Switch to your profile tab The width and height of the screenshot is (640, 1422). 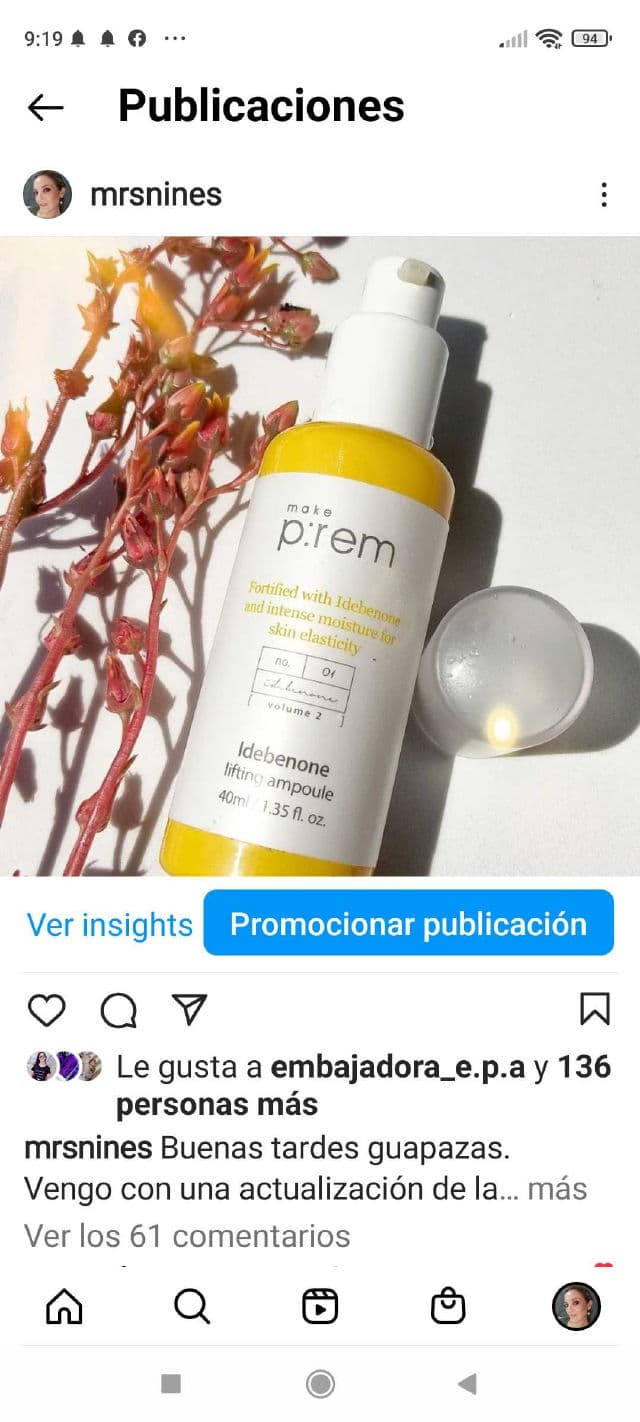tap(576, 1306)
